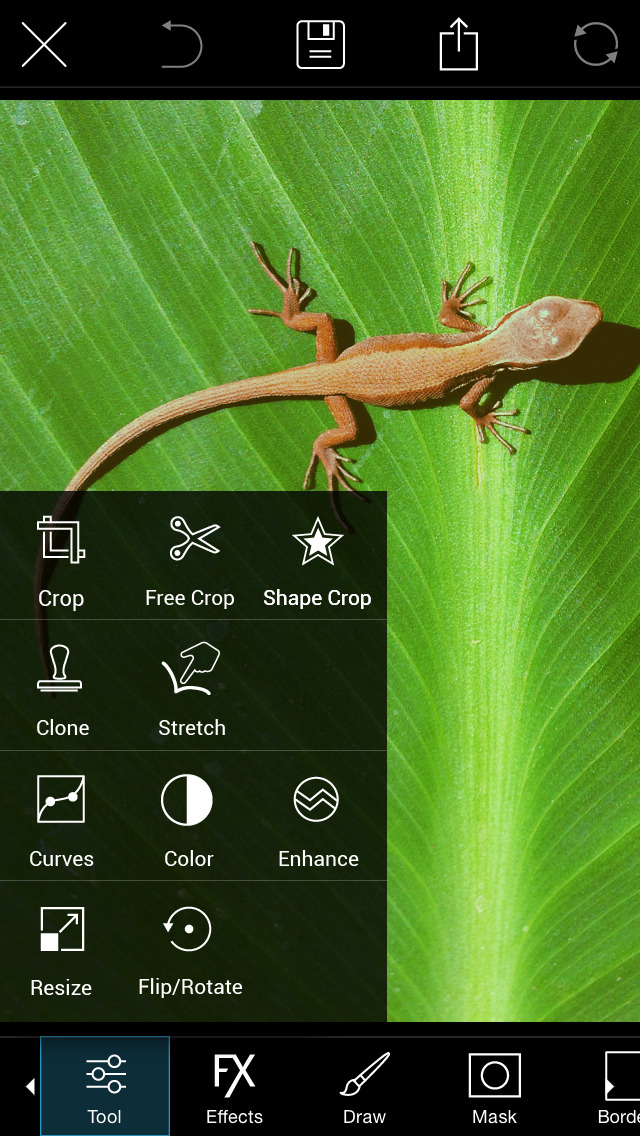
Task: Apply the Enhance tool
Action: (x=317, y=820)
